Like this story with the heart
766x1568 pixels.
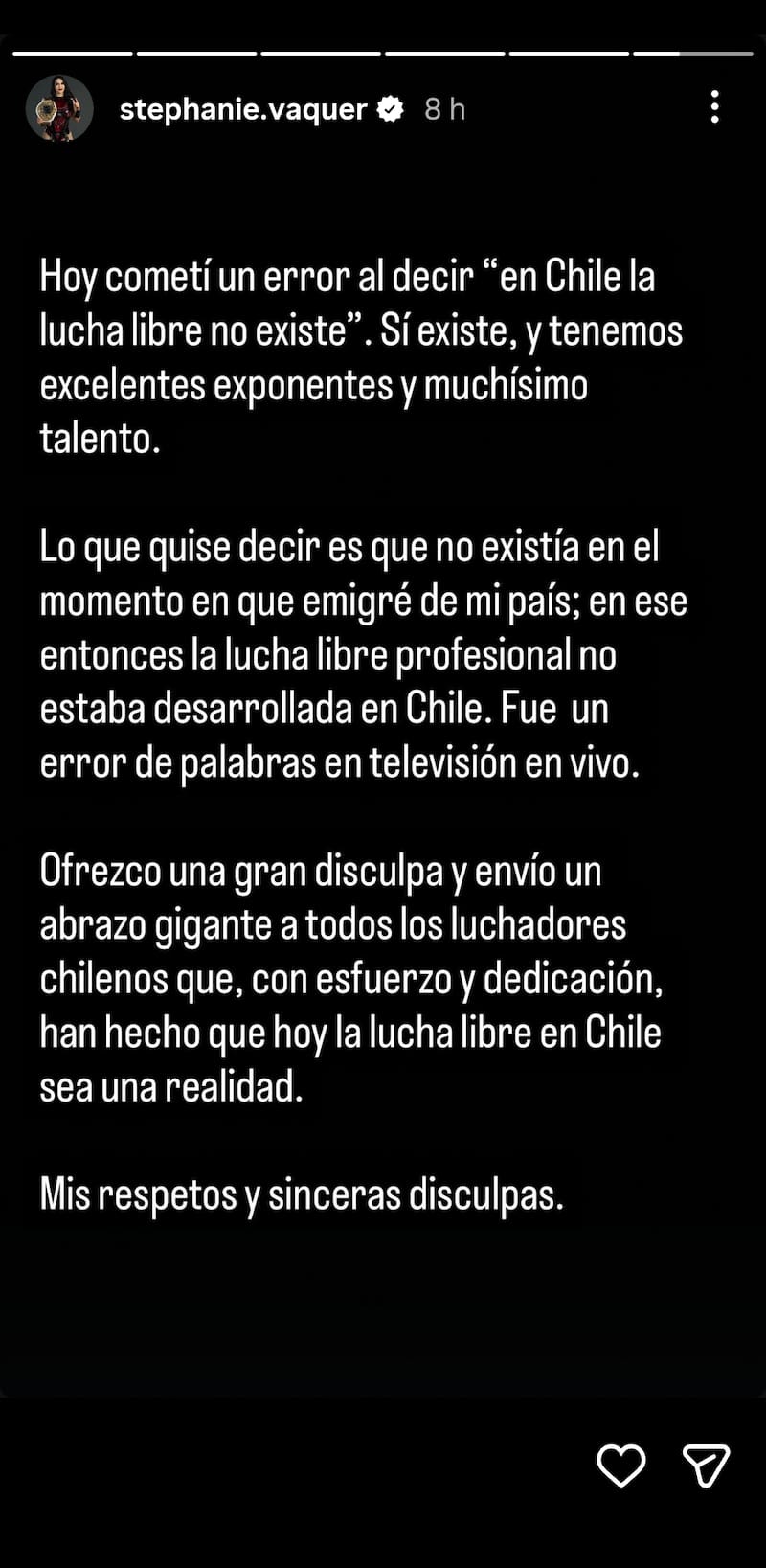tap(621, 1466)
